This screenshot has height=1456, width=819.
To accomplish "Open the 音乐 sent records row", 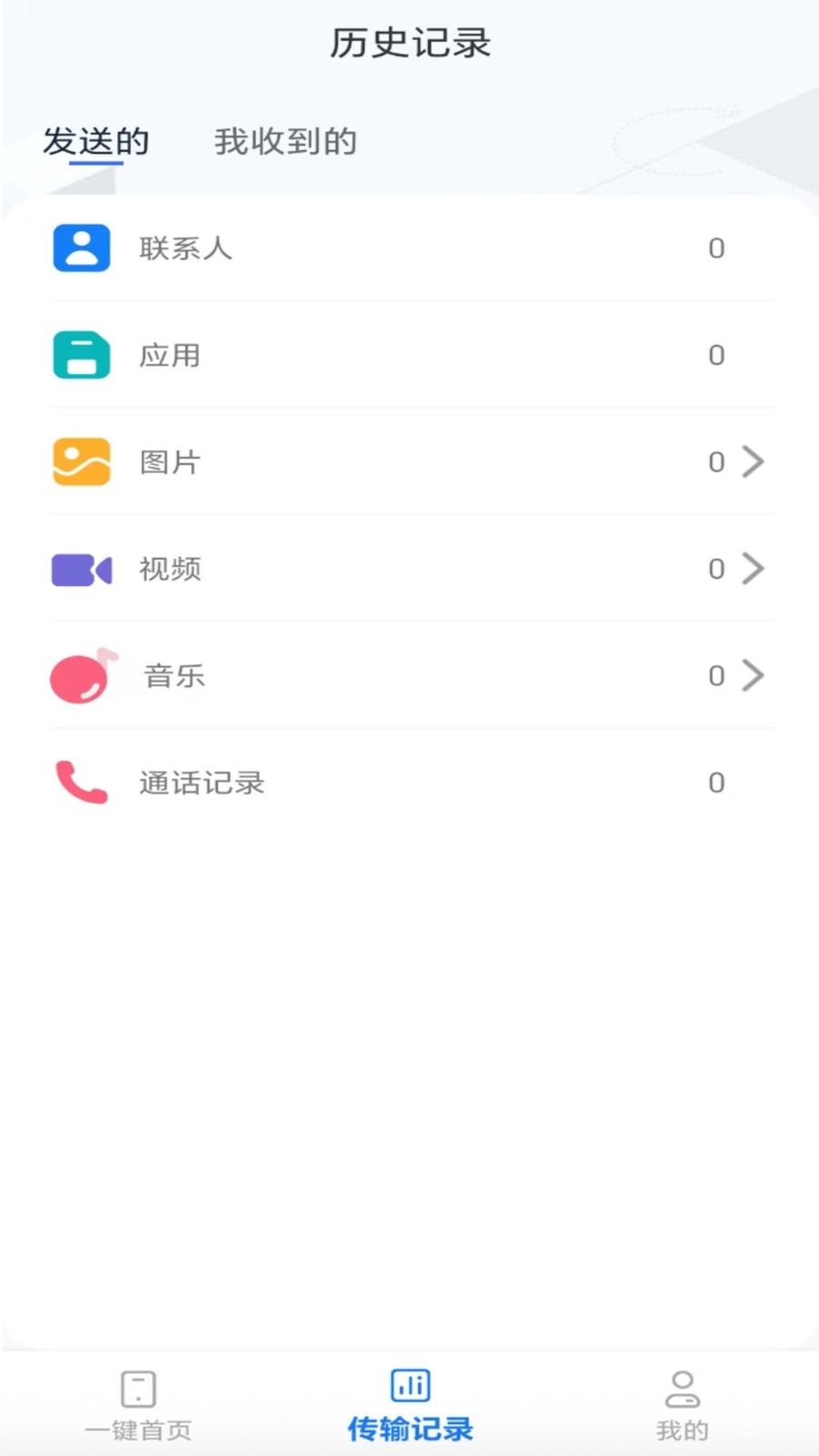I will [411, 675].
